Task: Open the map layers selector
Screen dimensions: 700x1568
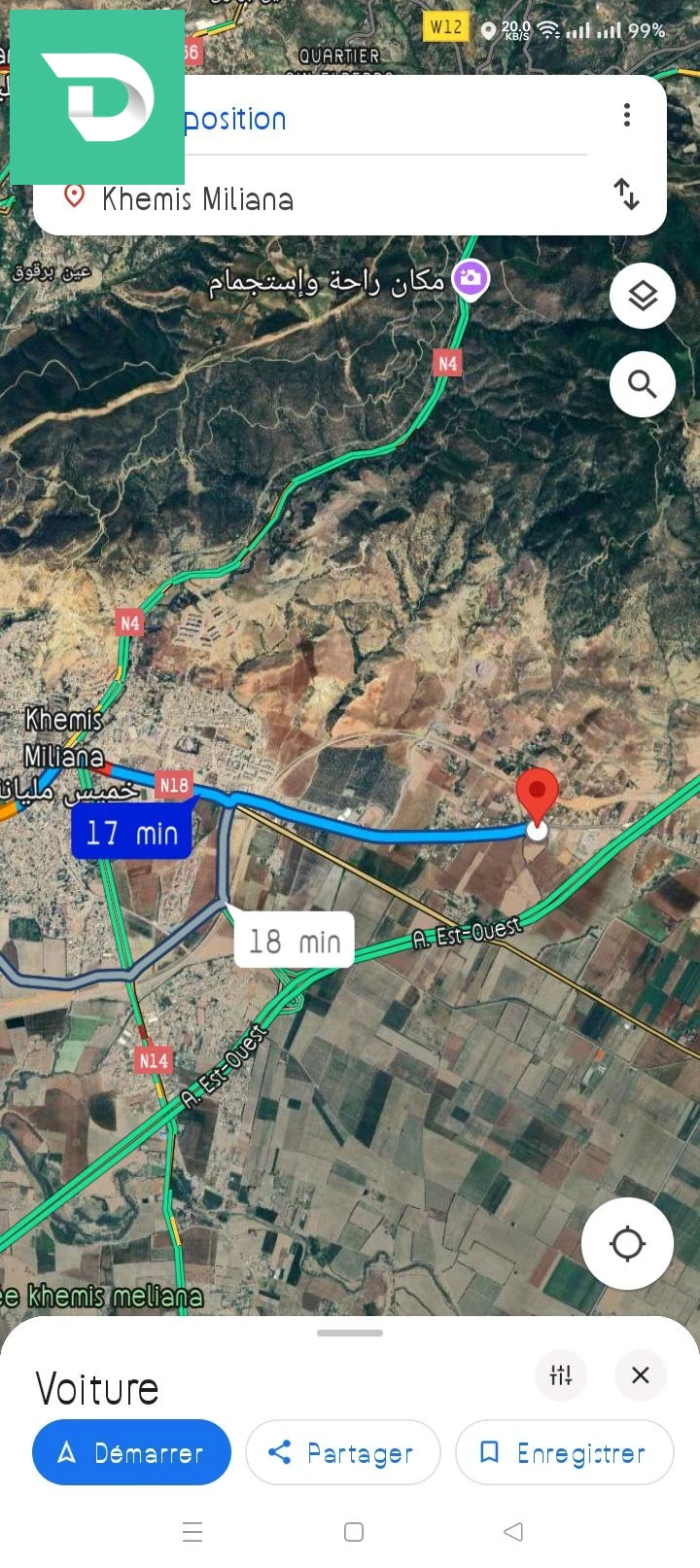Action: 643,296
